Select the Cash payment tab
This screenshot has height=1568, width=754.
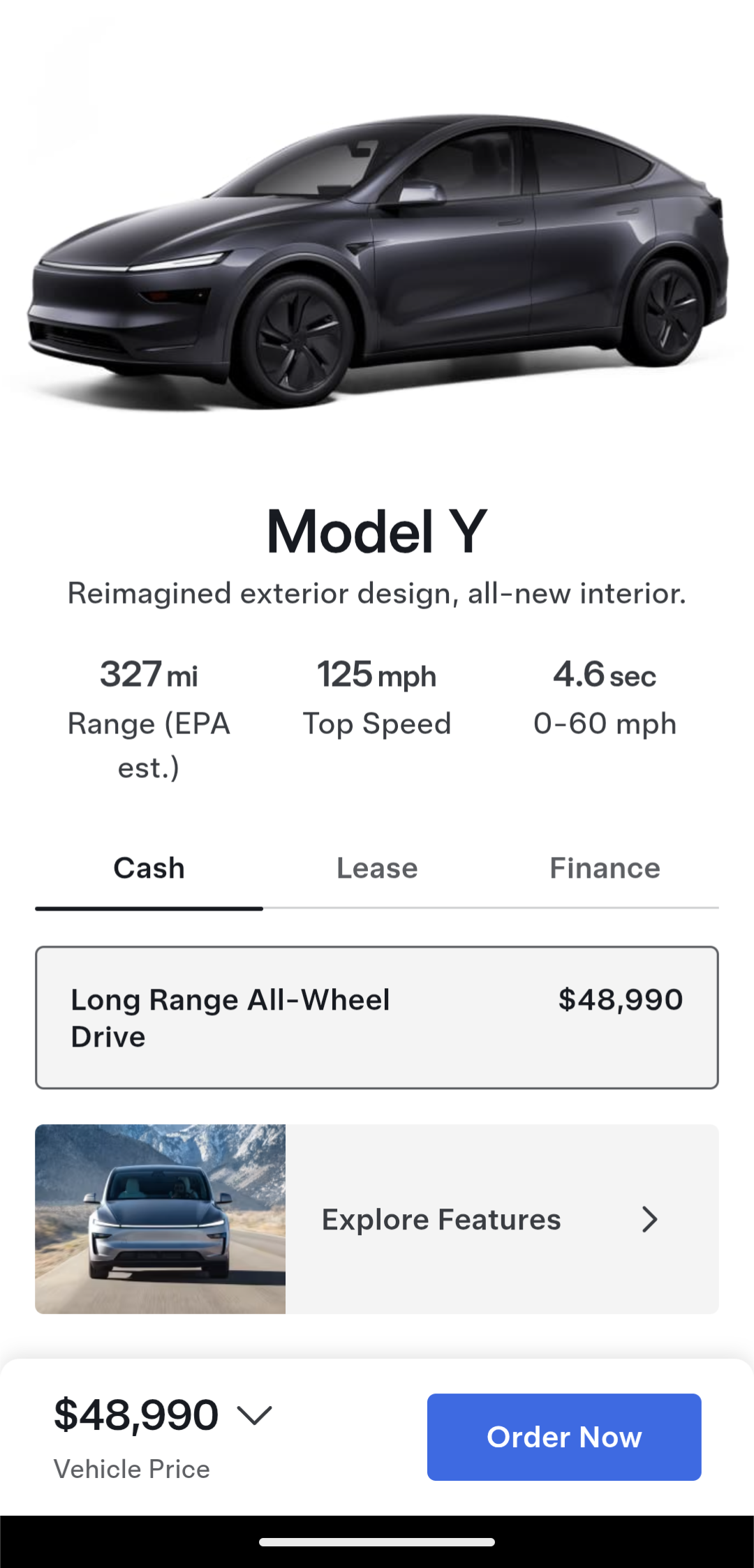(149, 869)
